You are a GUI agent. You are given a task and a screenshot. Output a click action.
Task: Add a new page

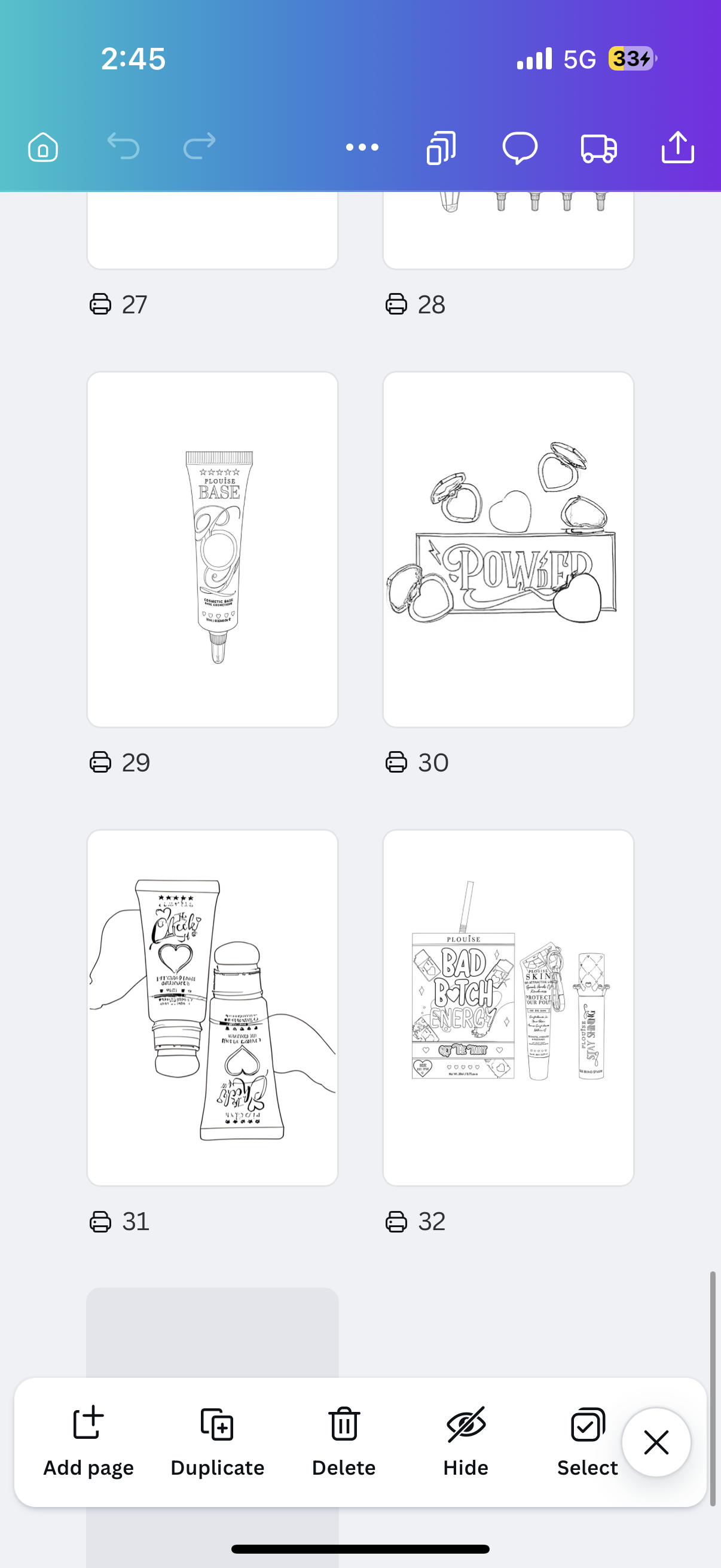(88, 1441)
